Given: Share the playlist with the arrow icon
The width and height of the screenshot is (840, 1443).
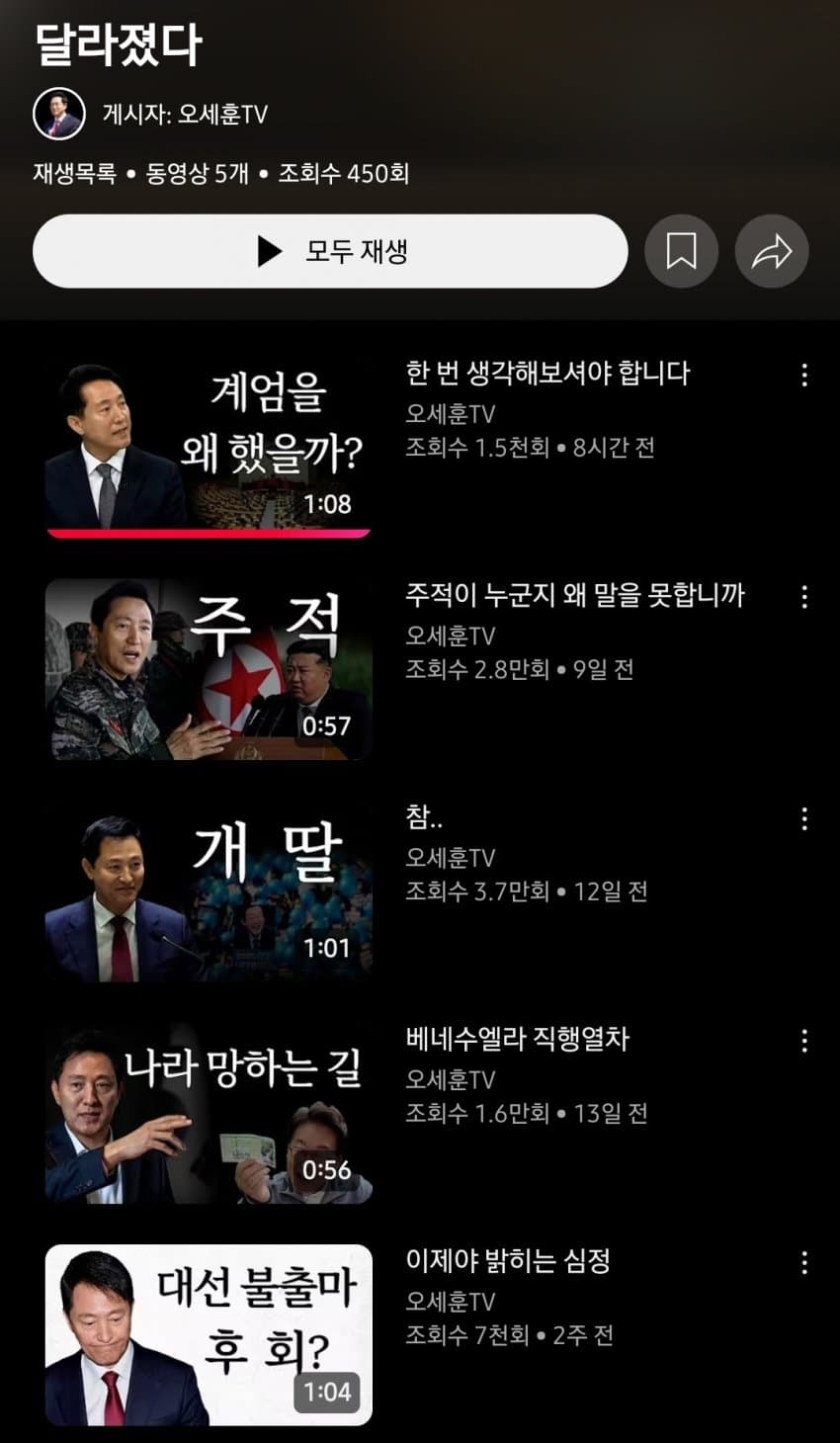Looking at the screenshot, I should 772,251.
